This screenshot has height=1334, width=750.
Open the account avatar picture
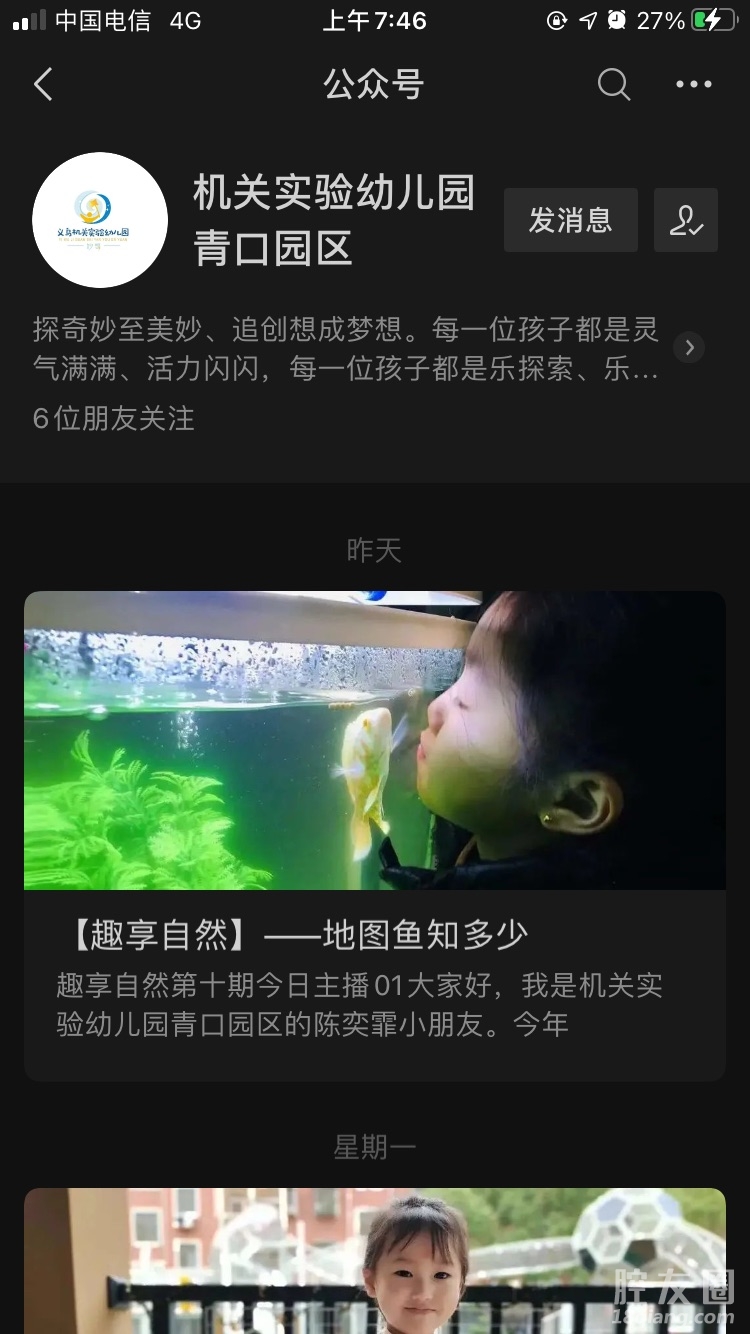[100, 220]
